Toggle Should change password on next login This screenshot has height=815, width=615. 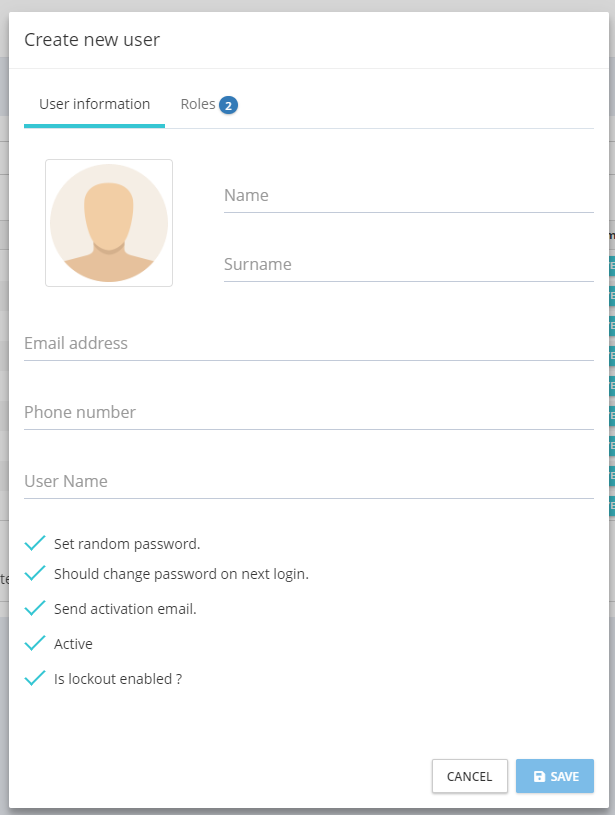click(x=36, y=574)
